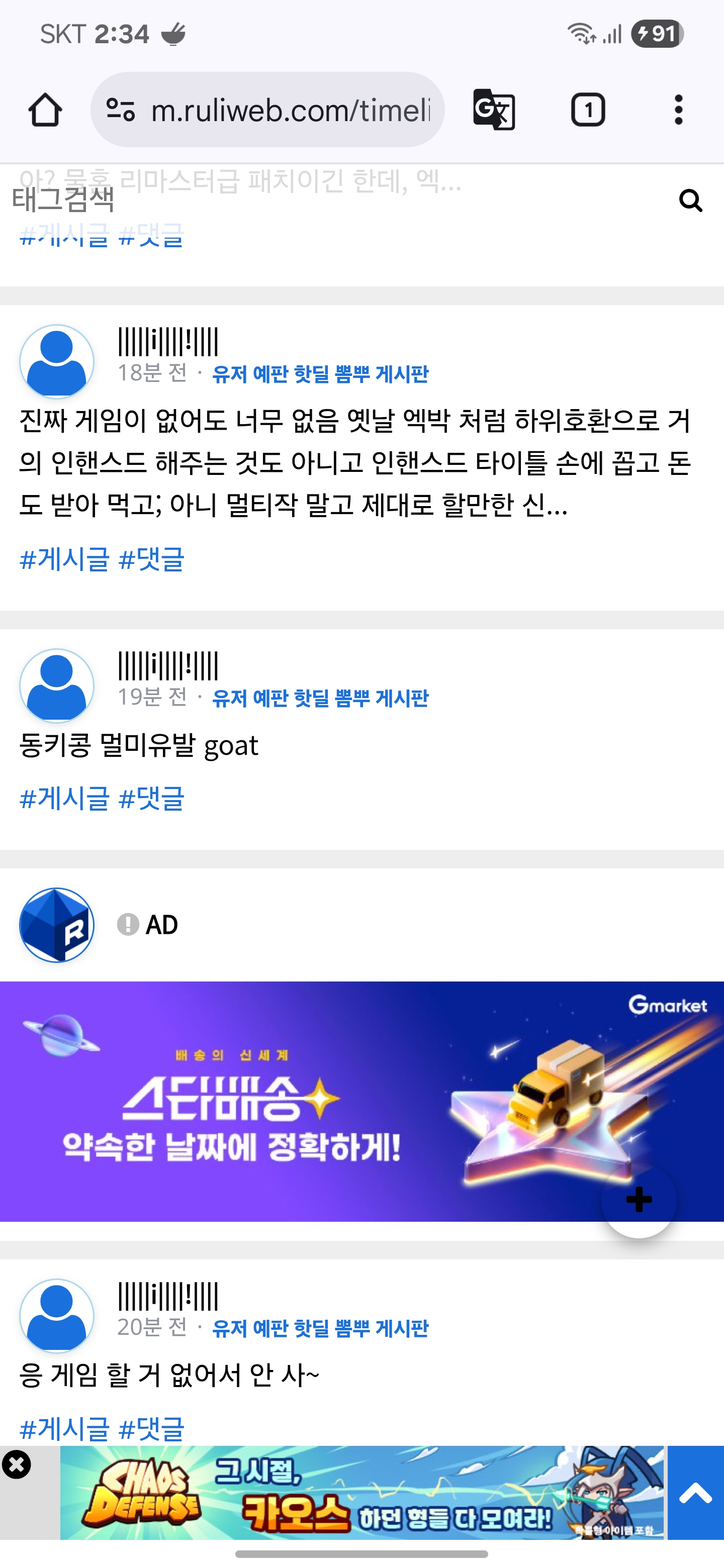Select the #댓글 tag under the 18분 전 post

152,559
